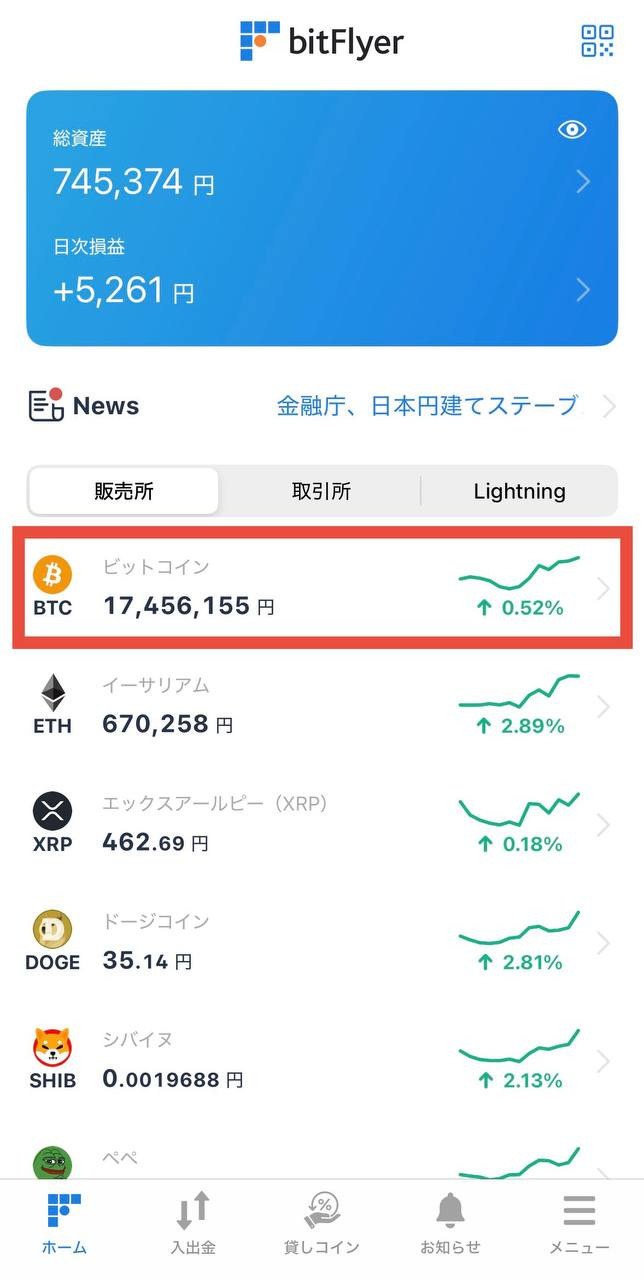Go to the ホーム tab
Viewport: 644px width, 1280px height.
[x=64, y=1223]
